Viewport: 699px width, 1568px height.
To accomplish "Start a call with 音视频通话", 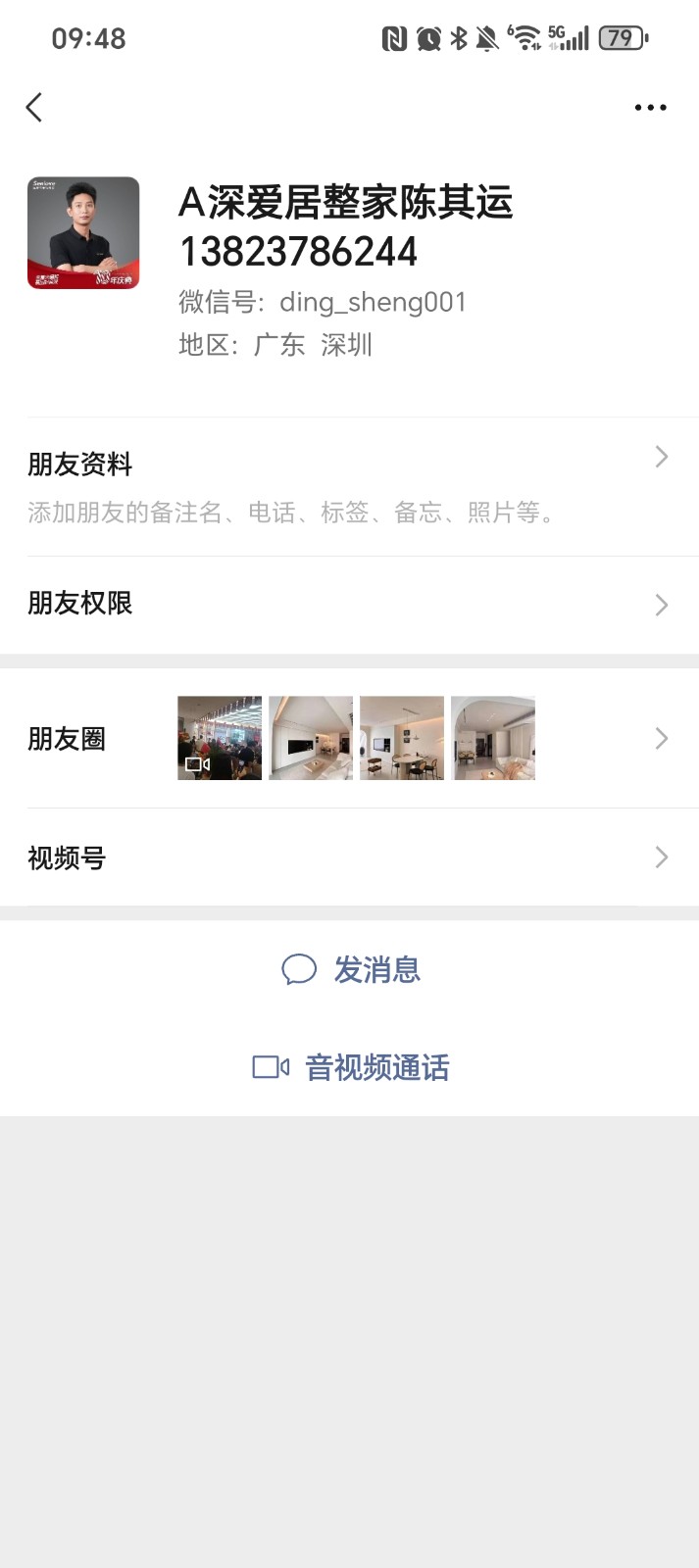I will [x=351, y=1067].
